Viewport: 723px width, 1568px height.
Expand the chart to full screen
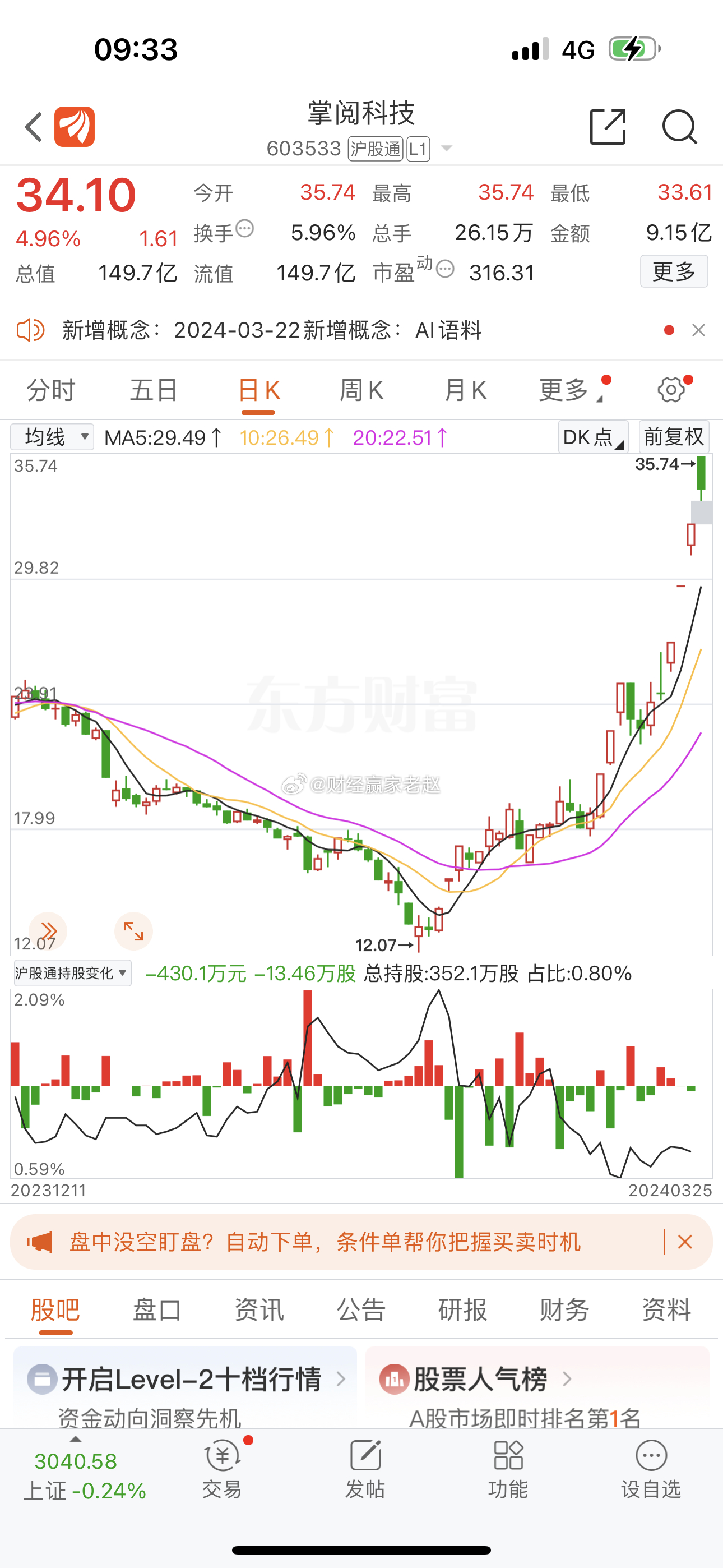(x=133, y=931)
